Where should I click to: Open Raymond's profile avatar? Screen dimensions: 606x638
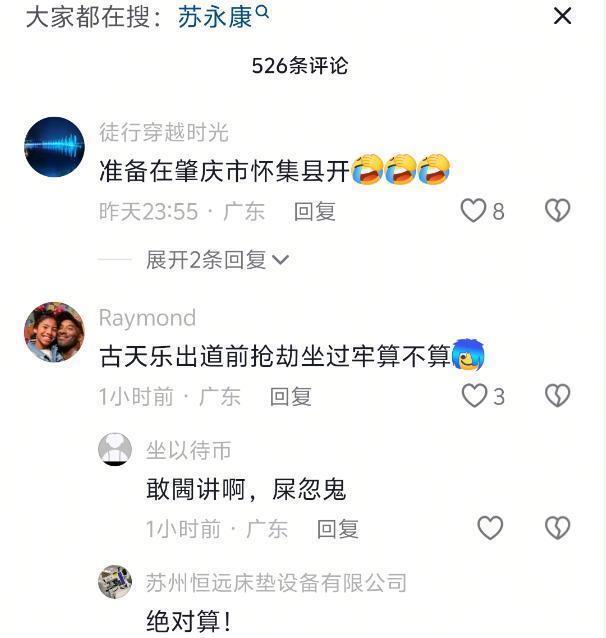point(54,332)
